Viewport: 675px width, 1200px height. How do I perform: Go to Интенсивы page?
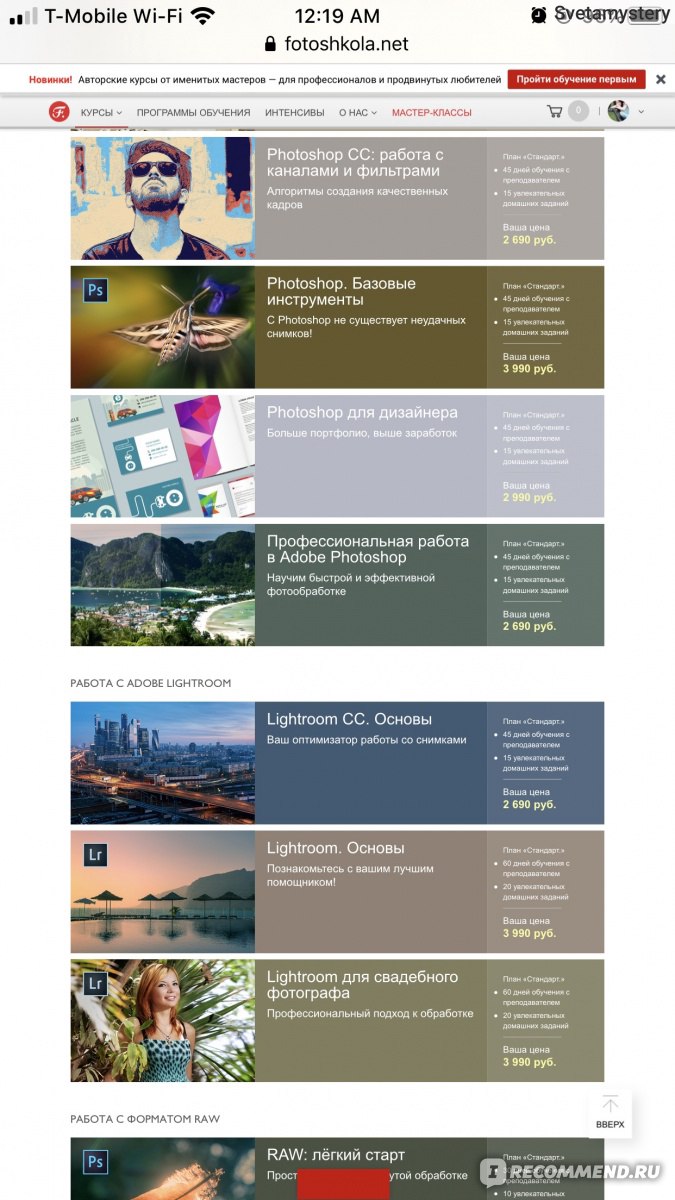coord(295,113)
